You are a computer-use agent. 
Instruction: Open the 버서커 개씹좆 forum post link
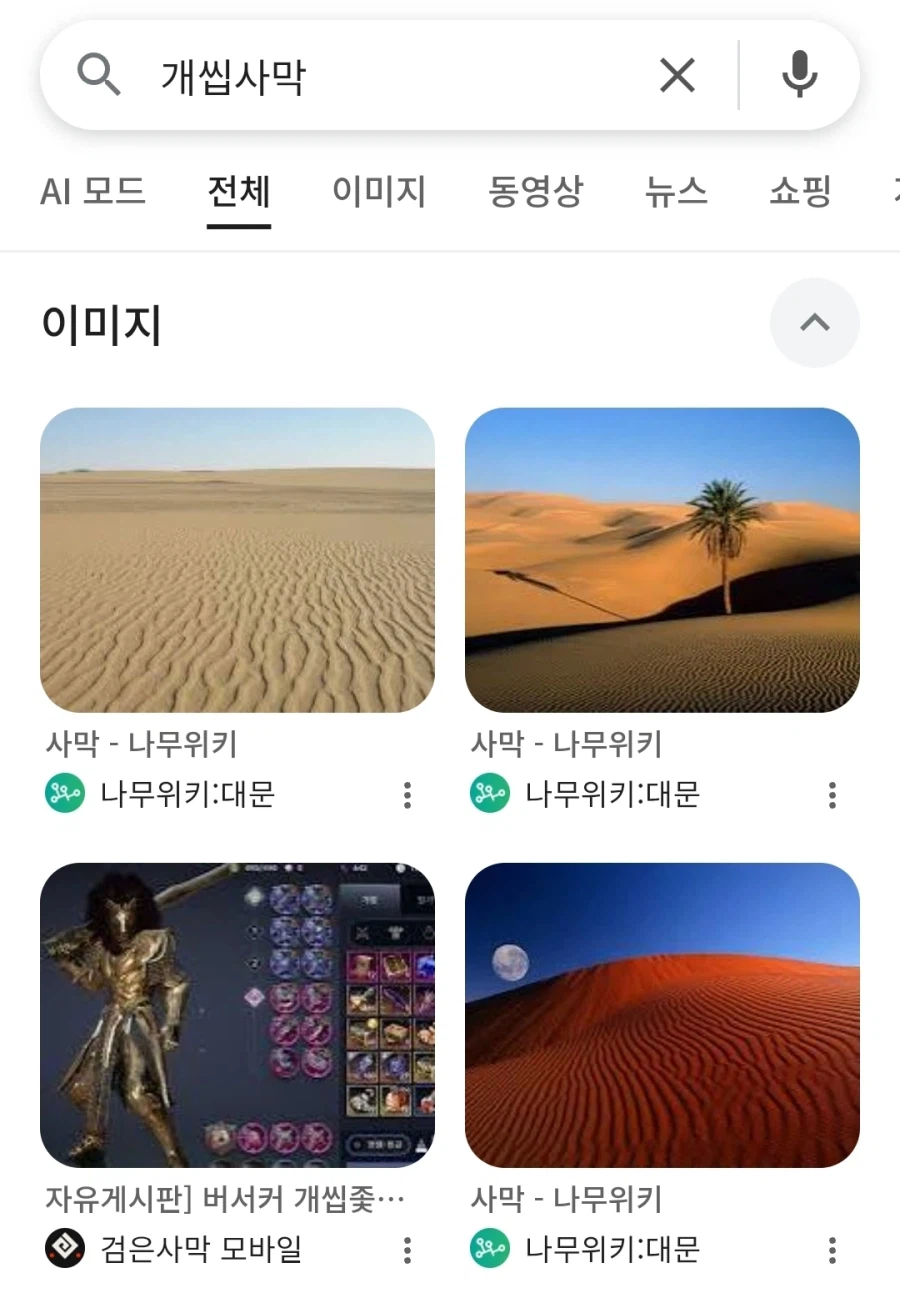225,1197
